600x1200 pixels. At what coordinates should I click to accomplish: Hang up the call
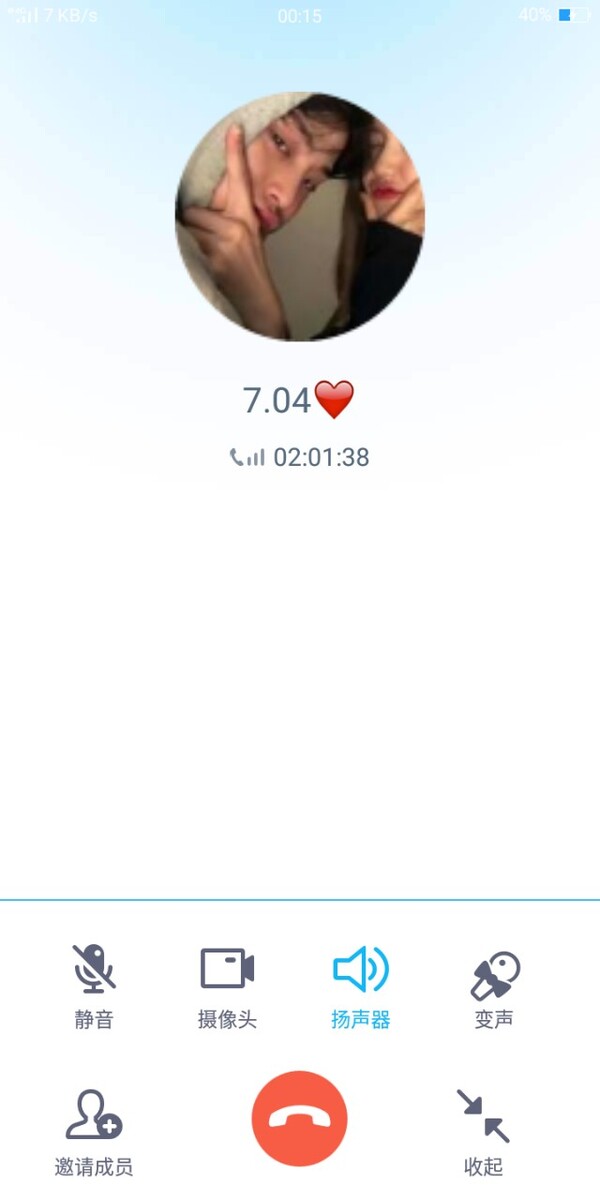point(300,1119)
